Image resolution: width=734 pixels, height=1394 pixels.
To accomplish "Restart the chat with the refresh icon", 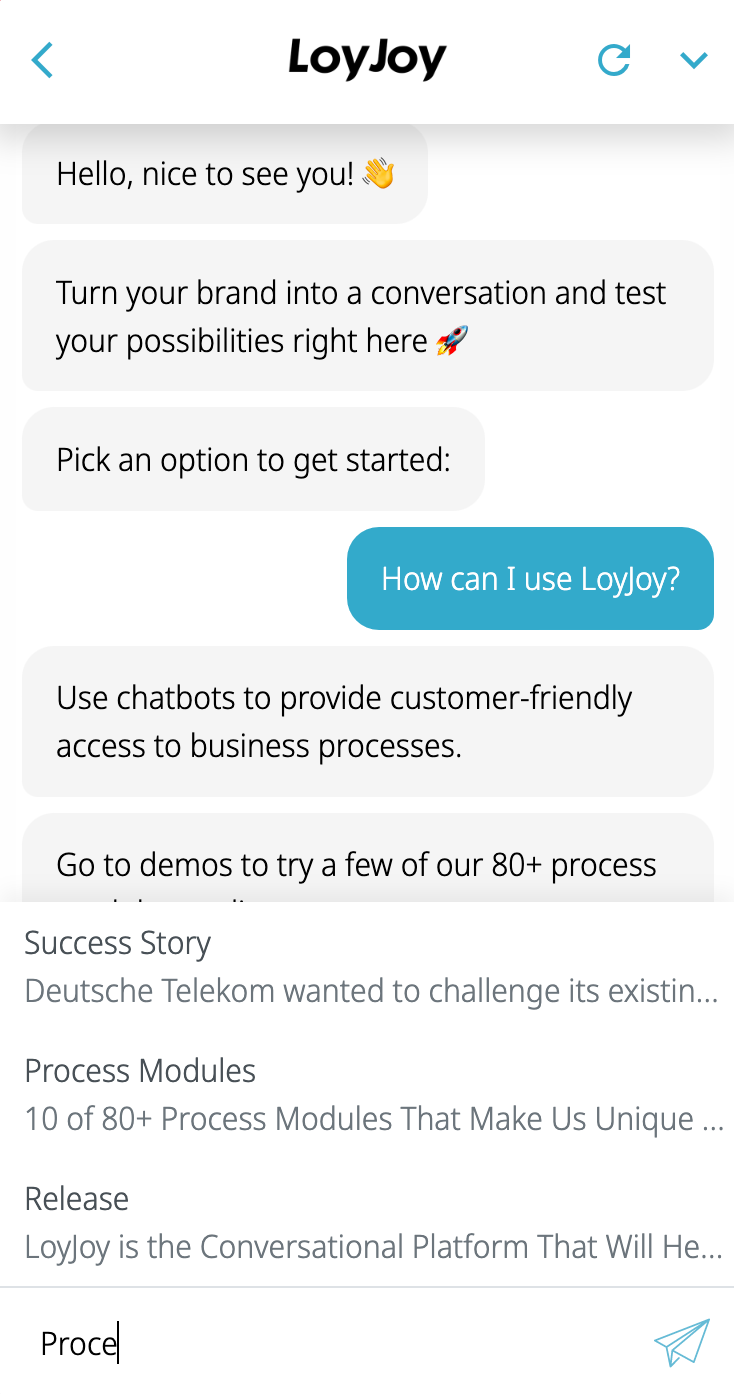I will pos(613,60).
